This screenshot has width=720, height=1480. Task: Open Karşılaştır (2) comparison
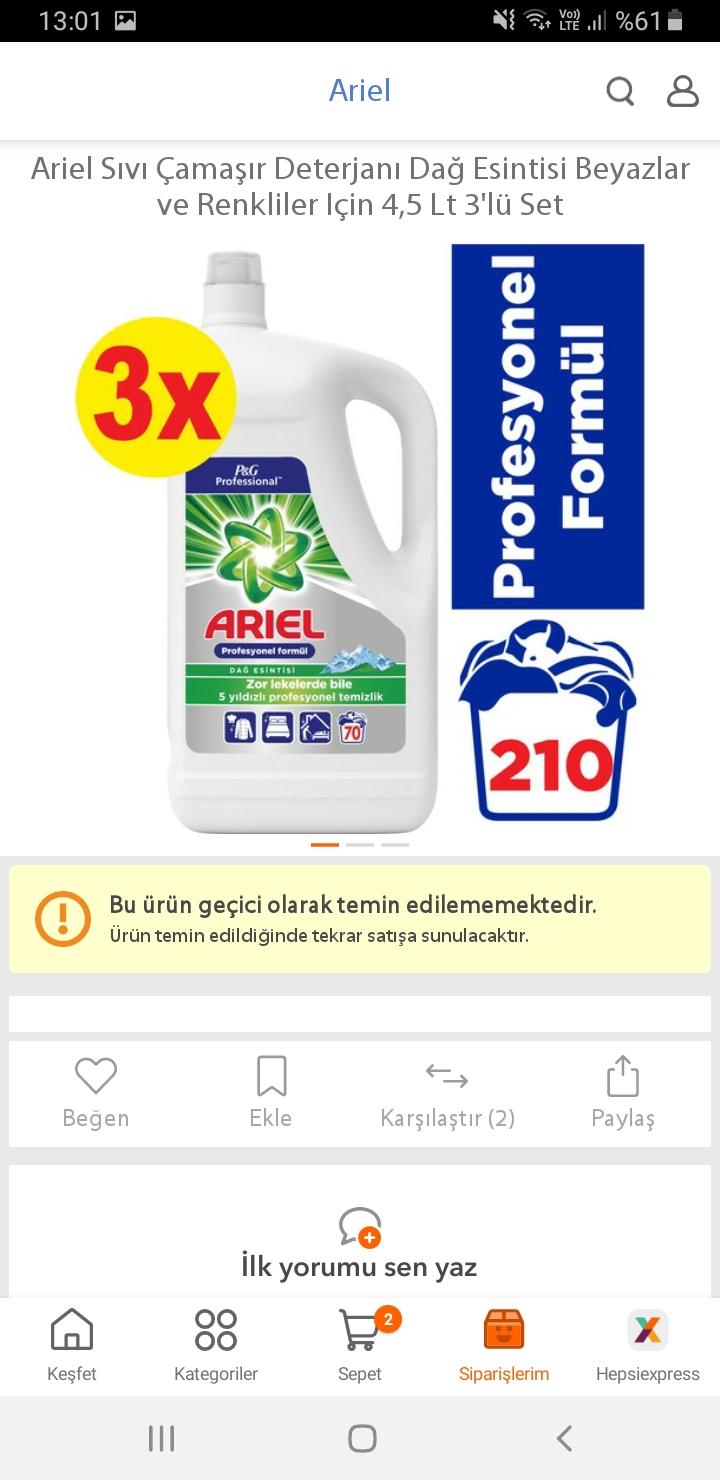tap(447, 1093)
